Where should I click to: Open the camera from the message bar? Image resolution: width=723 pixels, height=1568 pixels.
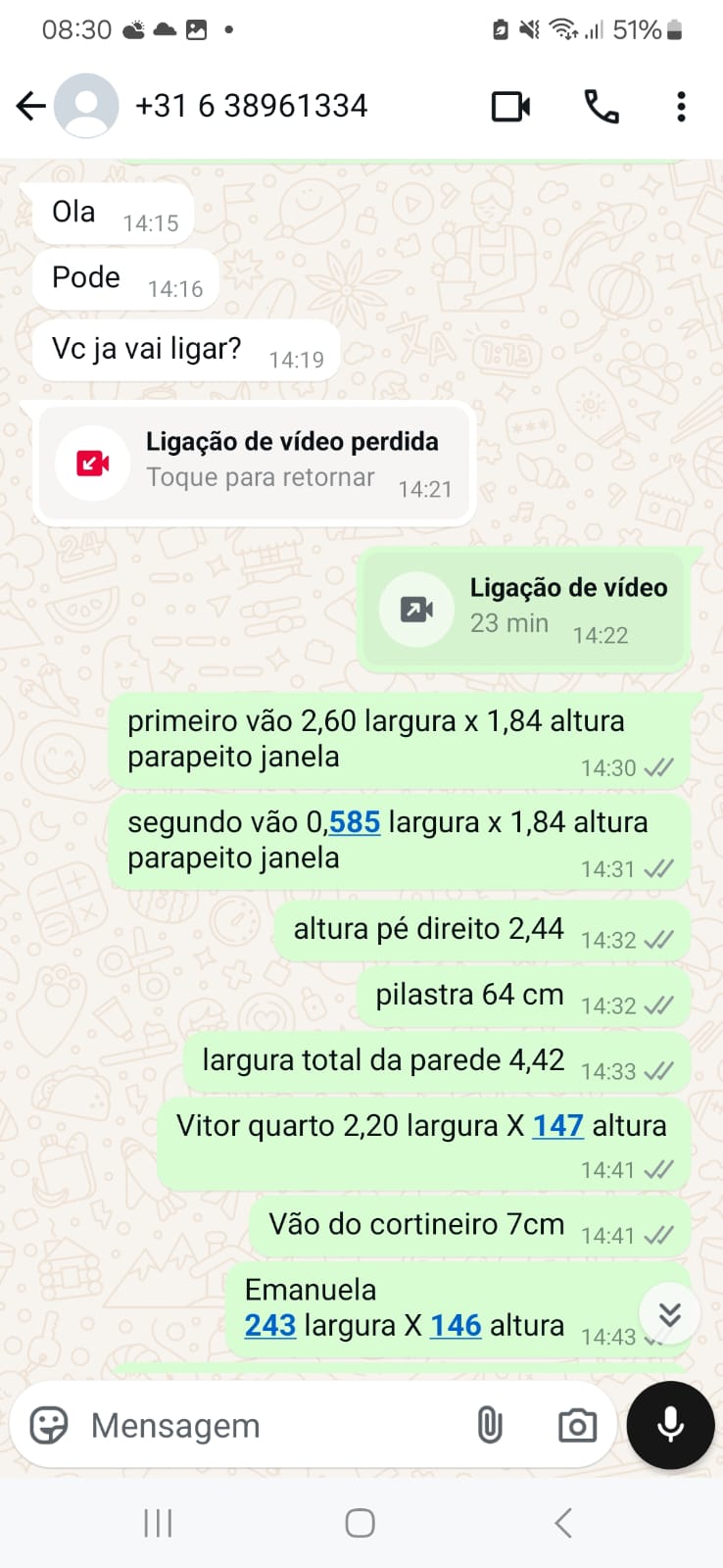pos(577,1425)
